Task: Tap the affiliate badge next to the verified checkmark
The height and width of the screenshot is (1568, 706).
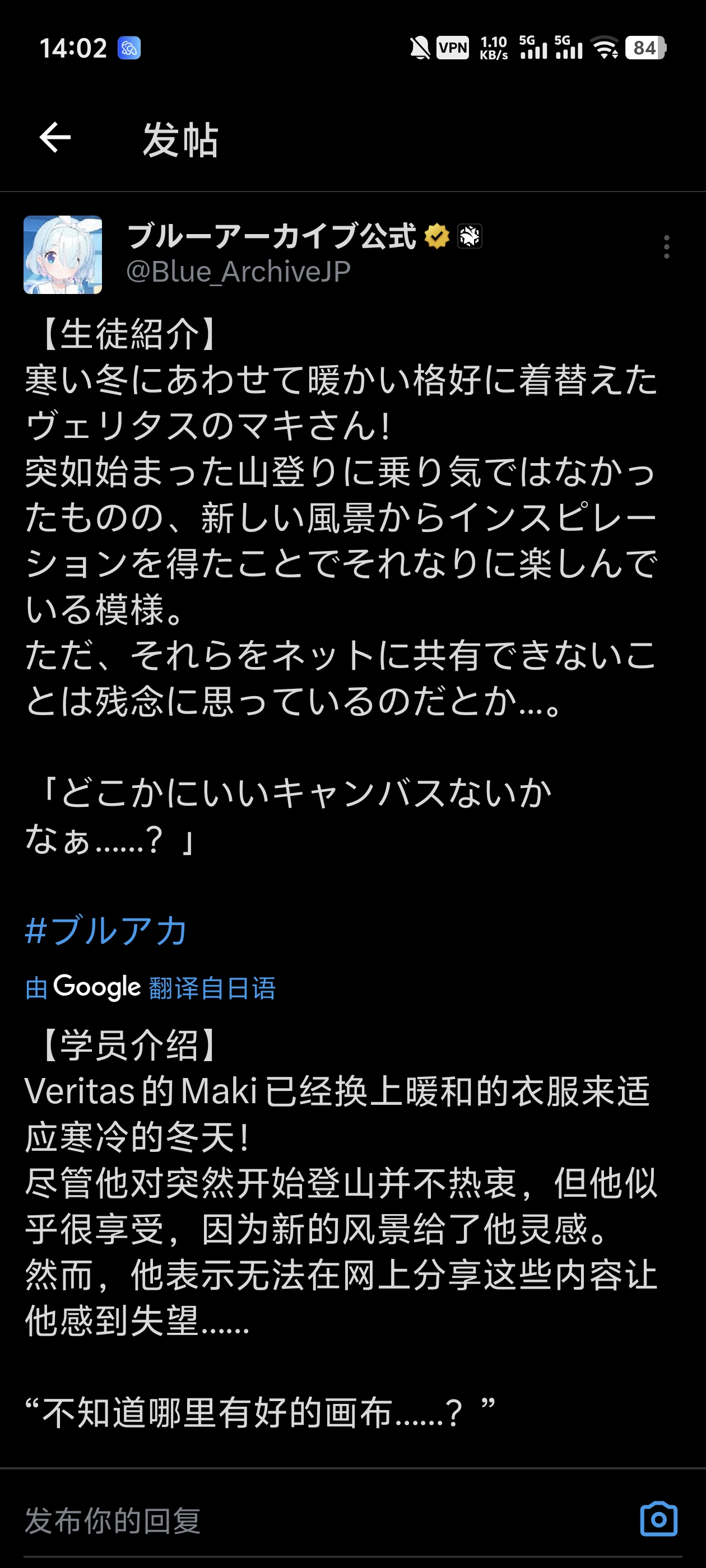Action: tap(470, 236)
